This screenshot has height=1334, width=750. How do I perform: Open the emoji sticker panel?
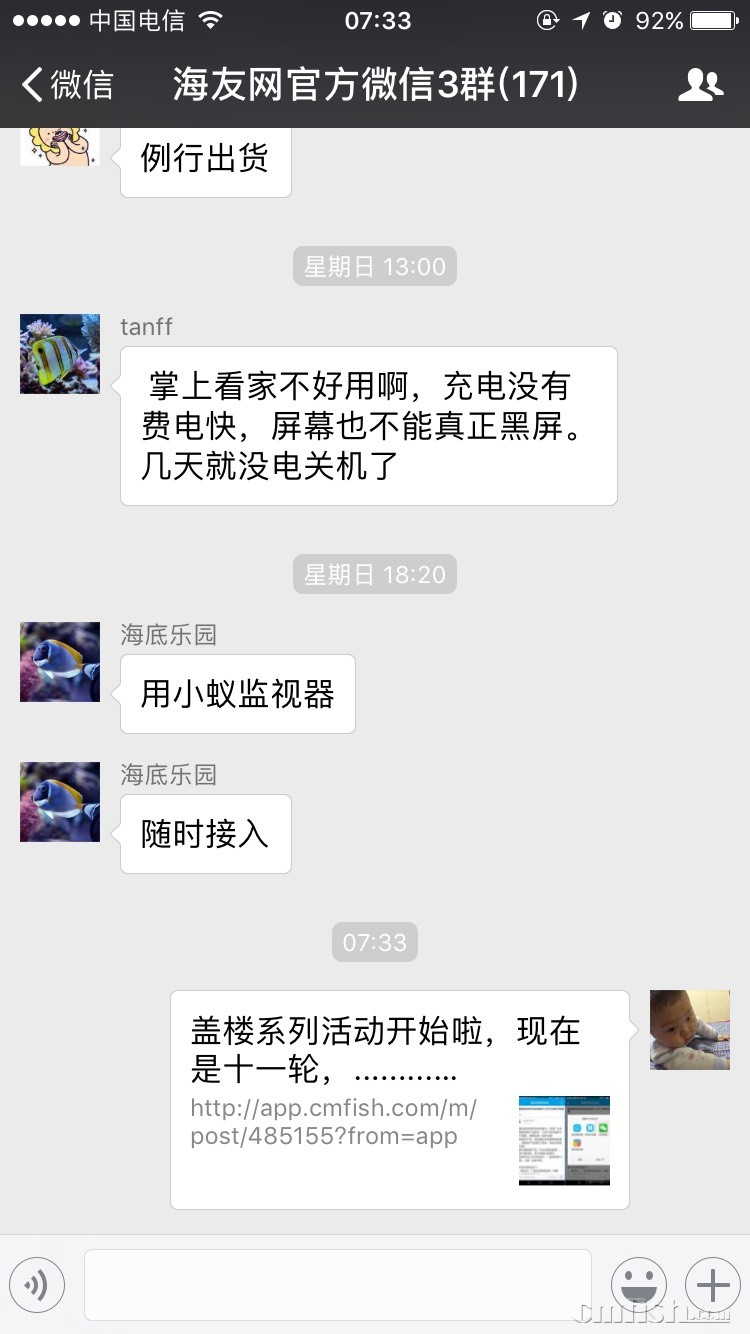639,1285
